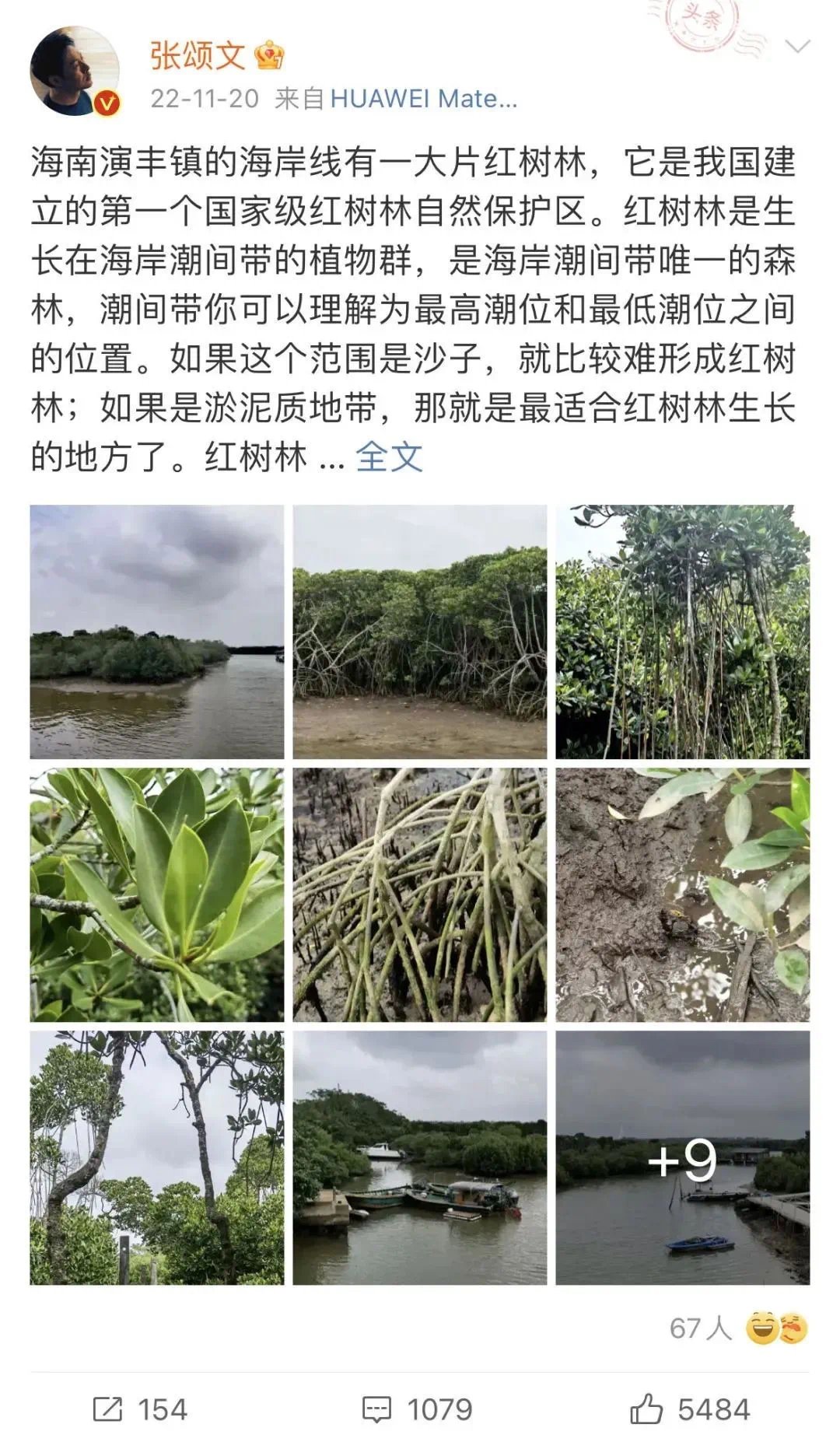Open the photo of the twisted tree trunks
This screenshot has height=1435, width=840.
157,1157
